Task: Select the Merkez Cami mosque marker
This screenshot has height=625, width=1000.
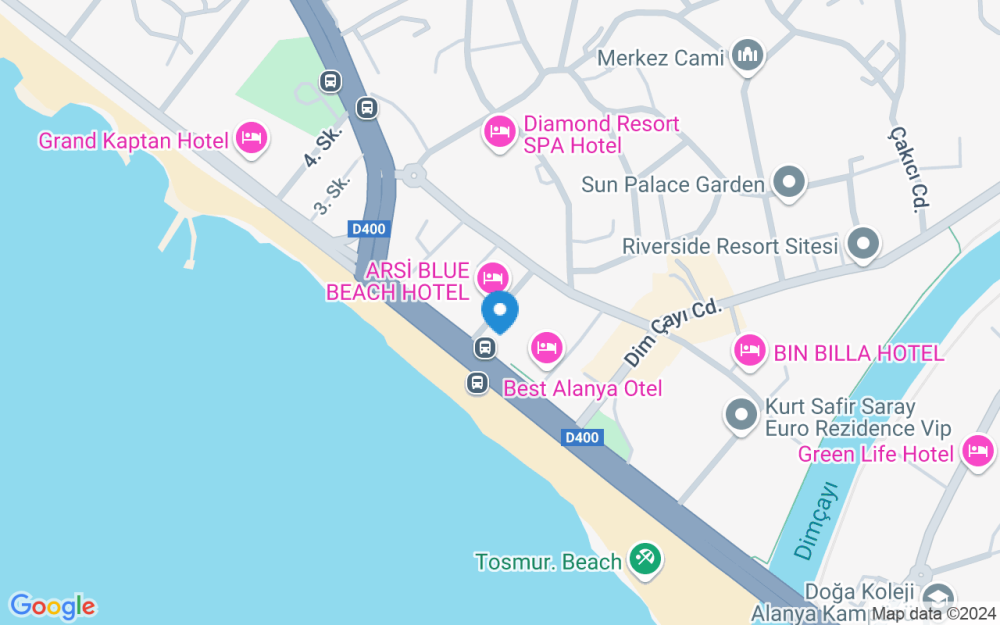Action: [x=746, y=56]
